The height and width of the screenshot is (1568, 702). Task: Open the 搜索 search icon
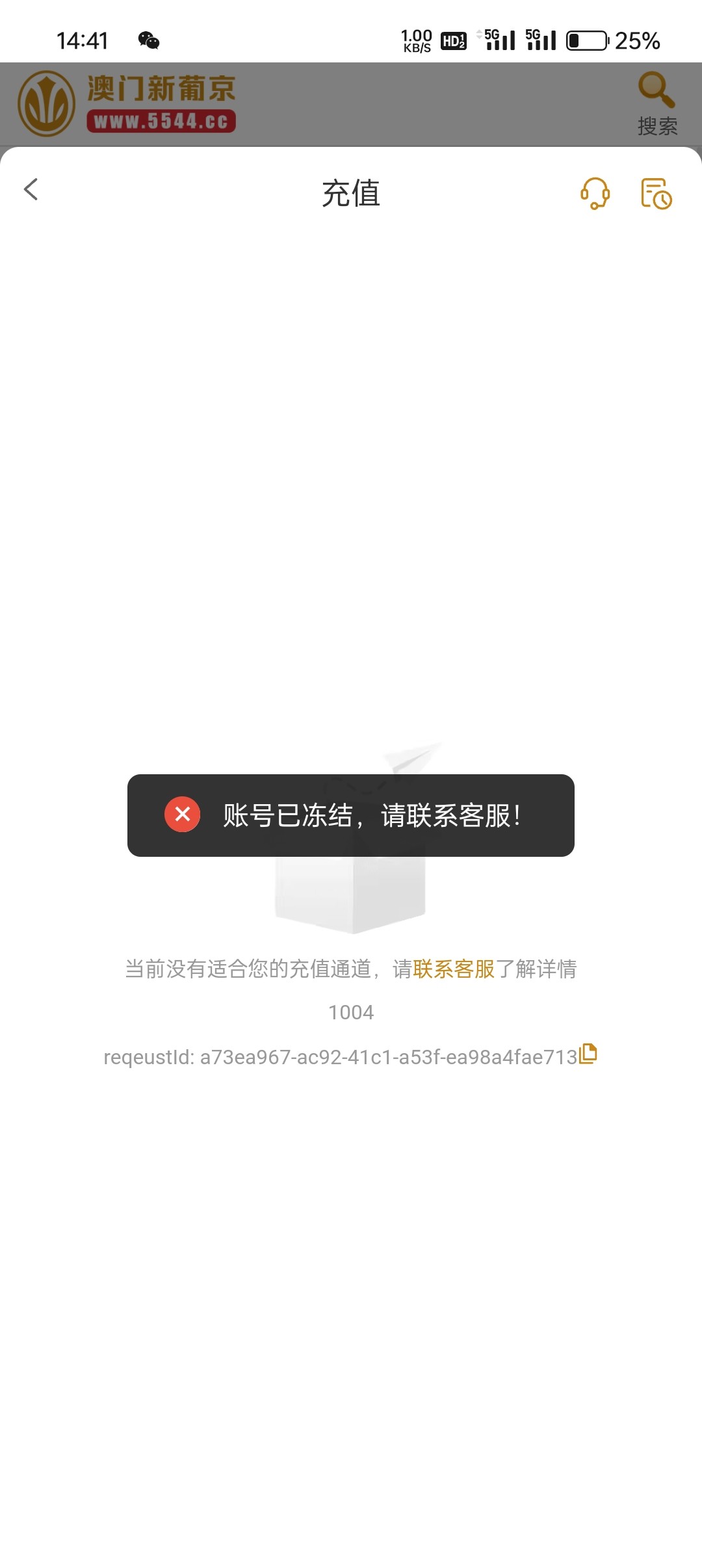(656, 103)
